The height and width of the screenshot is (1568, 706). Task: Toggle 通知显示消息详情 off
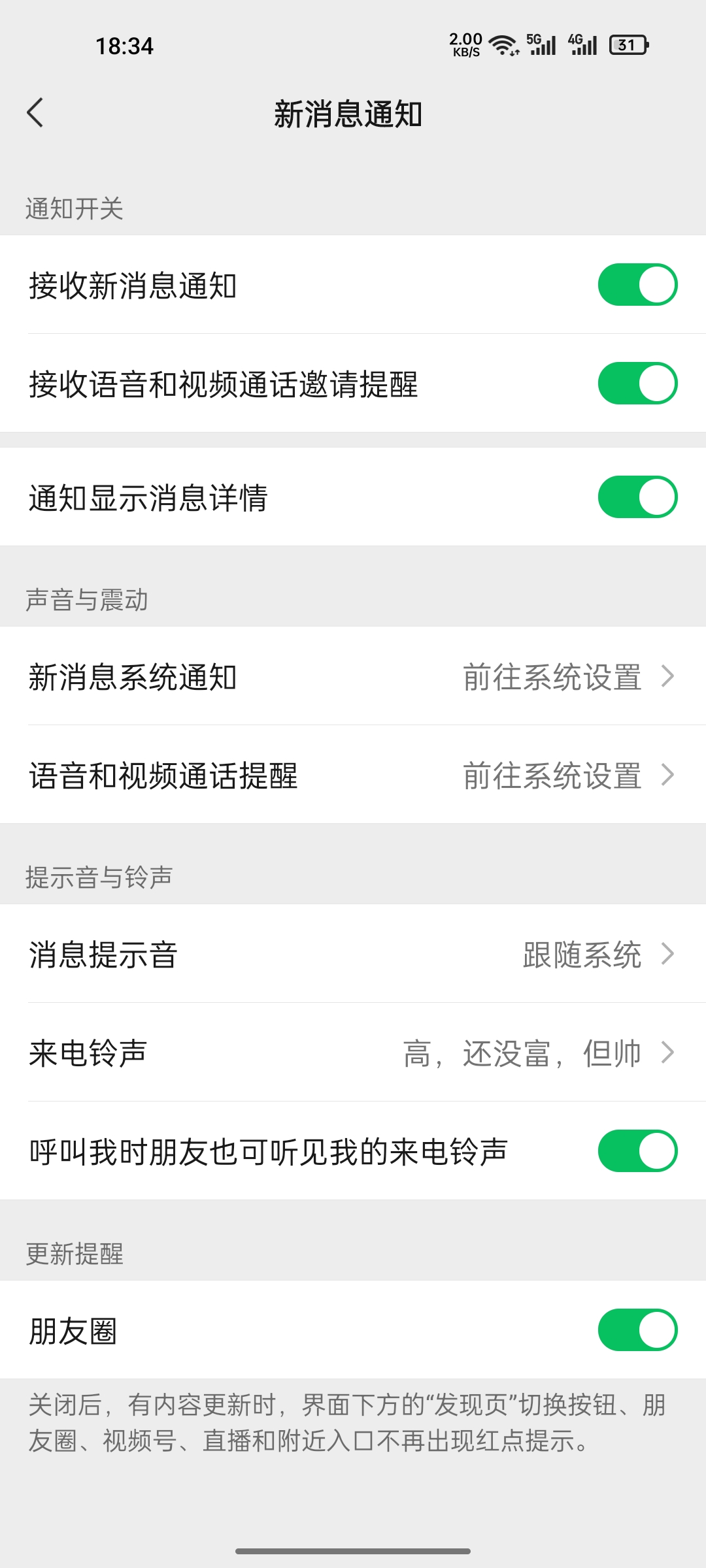tap(637, 497)
